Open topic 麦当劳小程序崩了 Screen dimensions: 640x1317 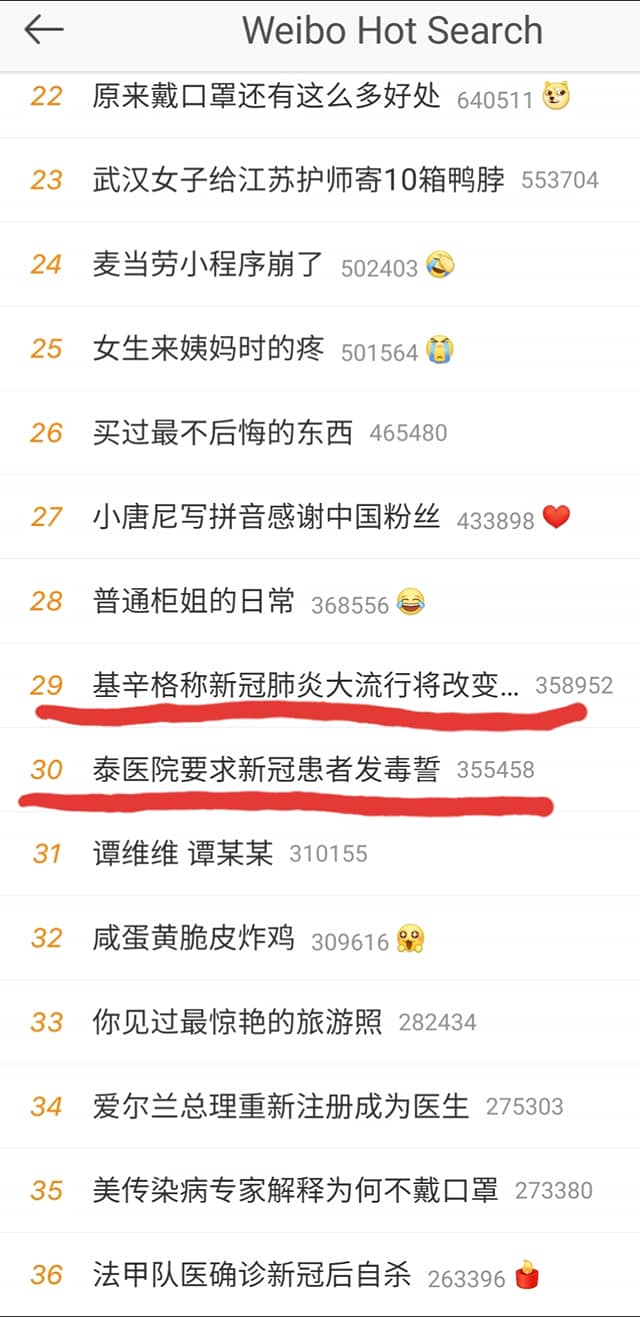tap(208, 265)
